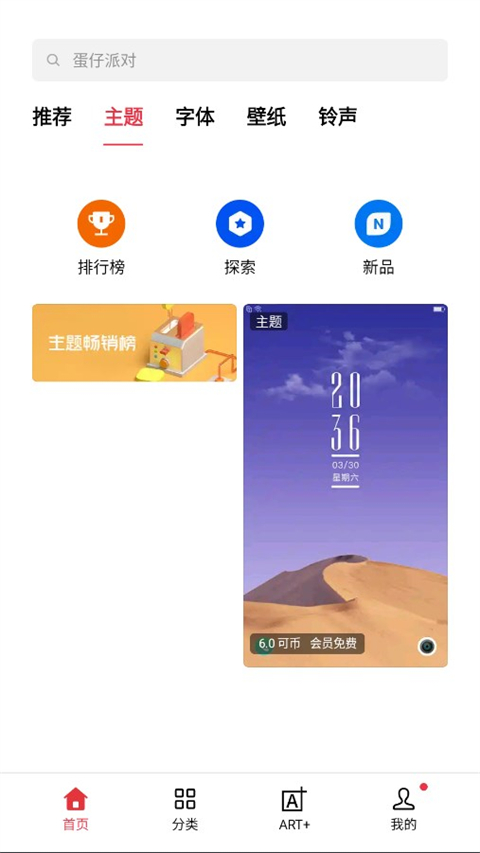Open the 新品 new arrivals shortcut
Screen dimensions: 480x853
[x=378, y=238]
